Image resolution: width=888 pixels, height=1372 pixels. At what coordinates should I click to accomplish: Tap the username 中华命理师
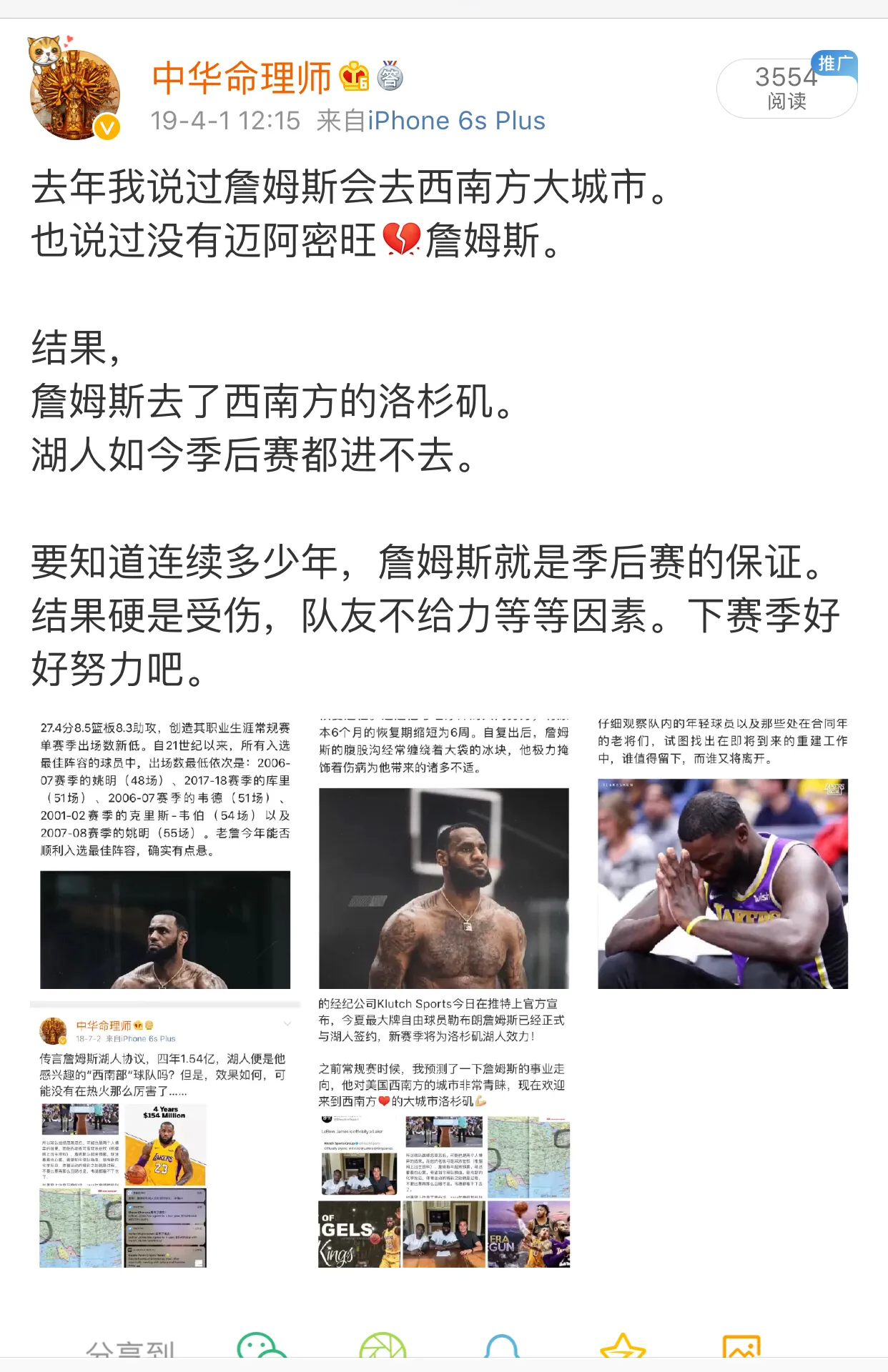242,78
